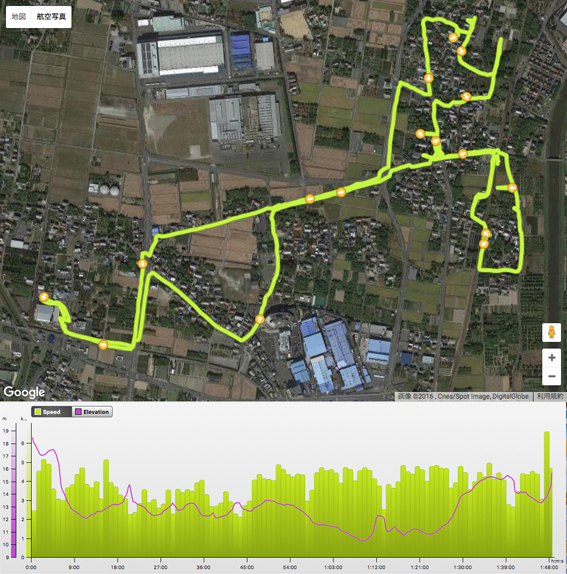
Task: Toggle the Speed series in the chart
Action: coord(51,412)
